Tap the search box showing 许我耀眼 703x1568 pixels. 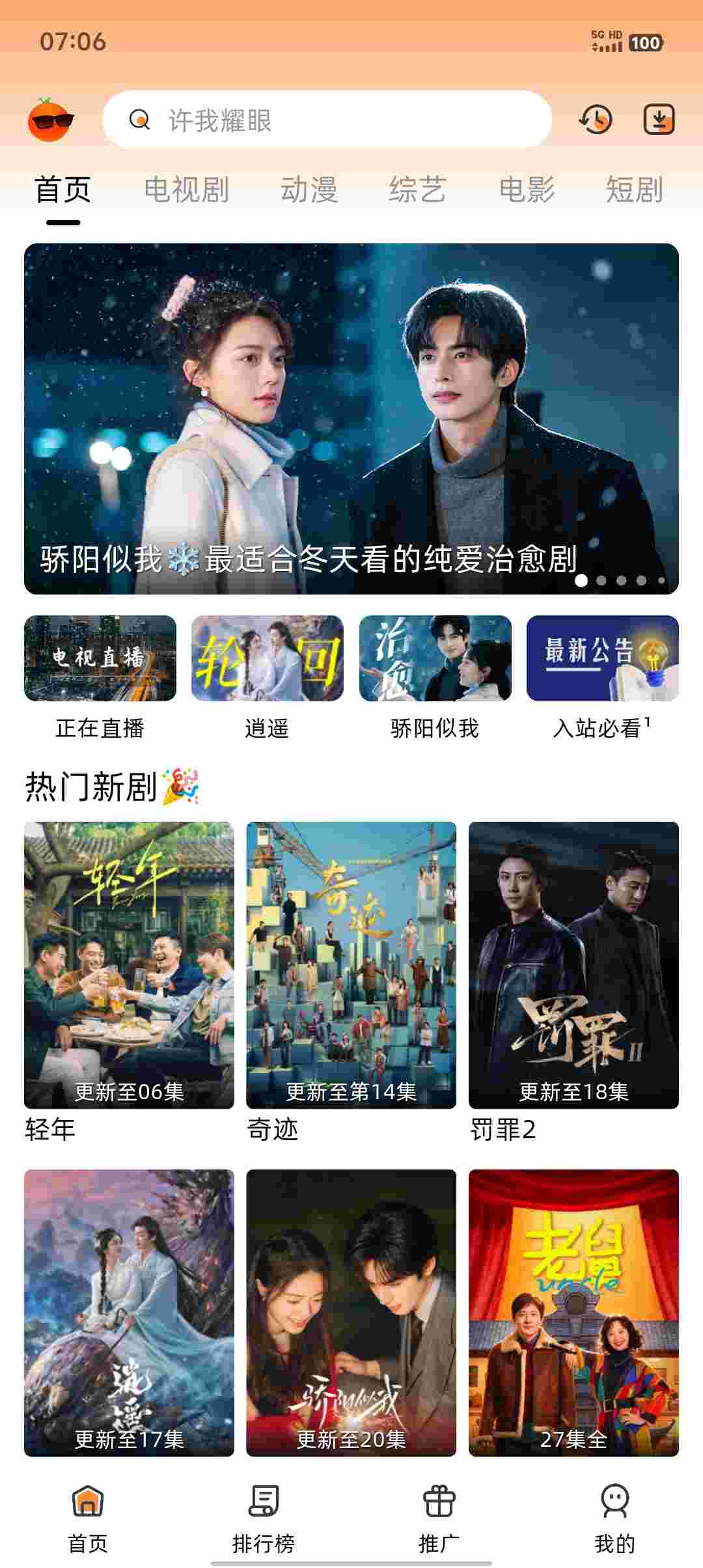[x=327, y=120]
